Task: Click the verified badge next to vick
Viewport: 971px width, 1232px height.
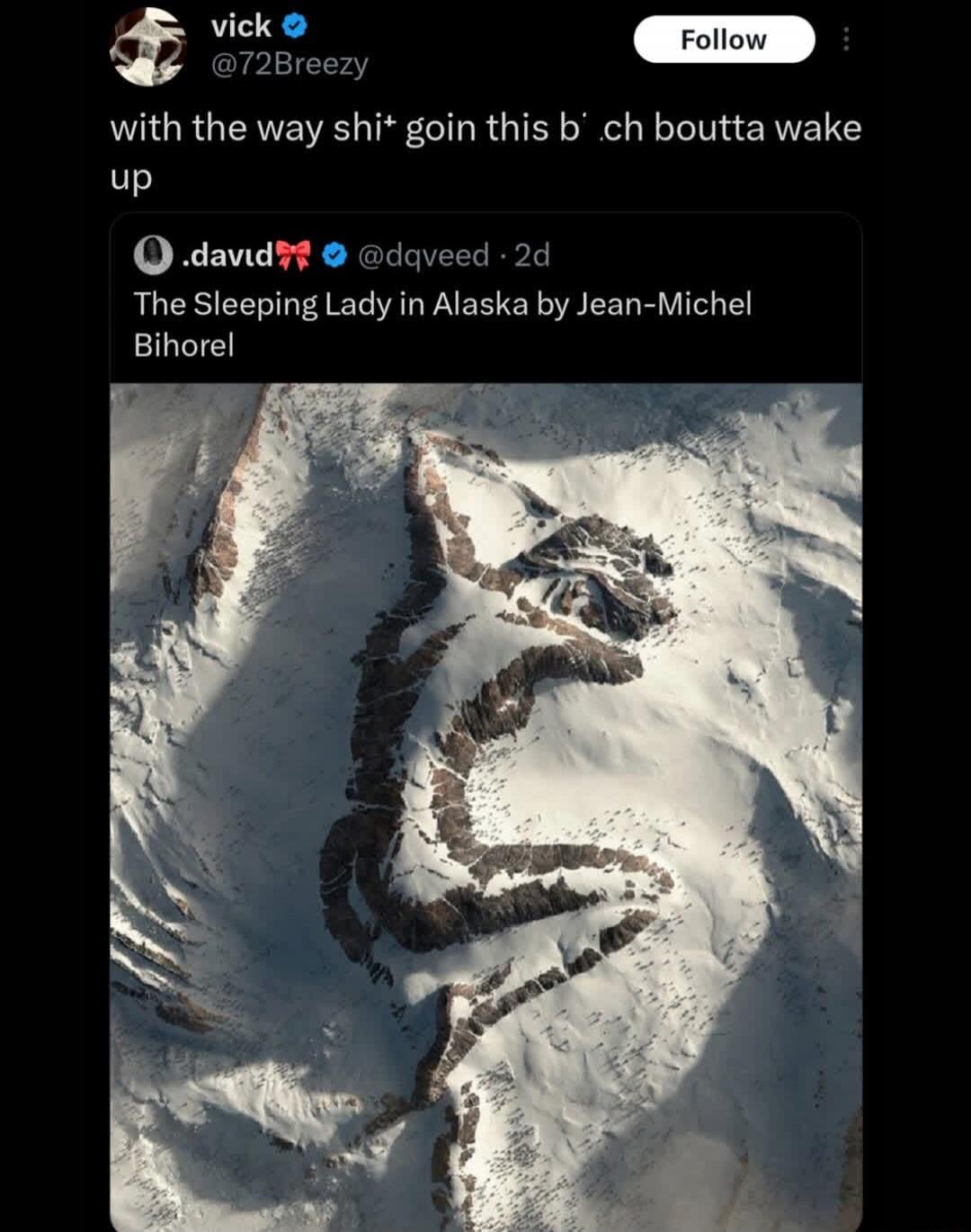Action: (x=291, y=25)
